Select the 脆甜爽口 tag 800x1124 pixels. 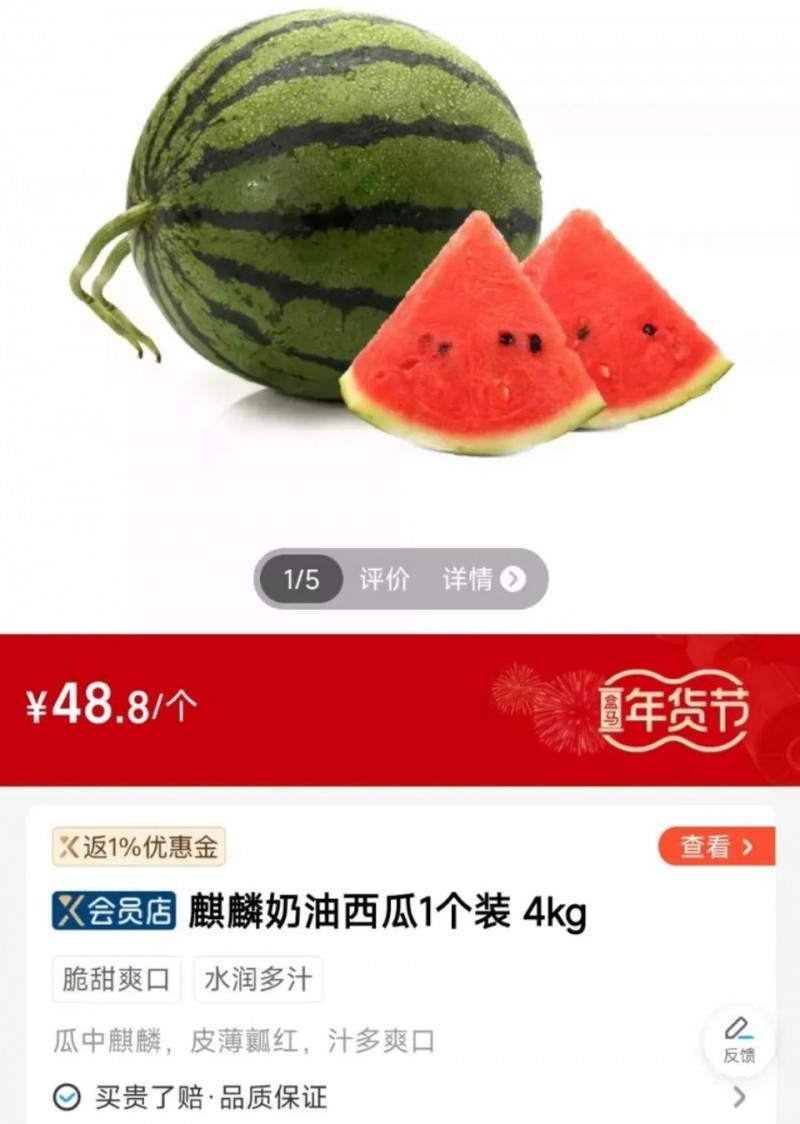pyautogui.click(x=116, y=979)
